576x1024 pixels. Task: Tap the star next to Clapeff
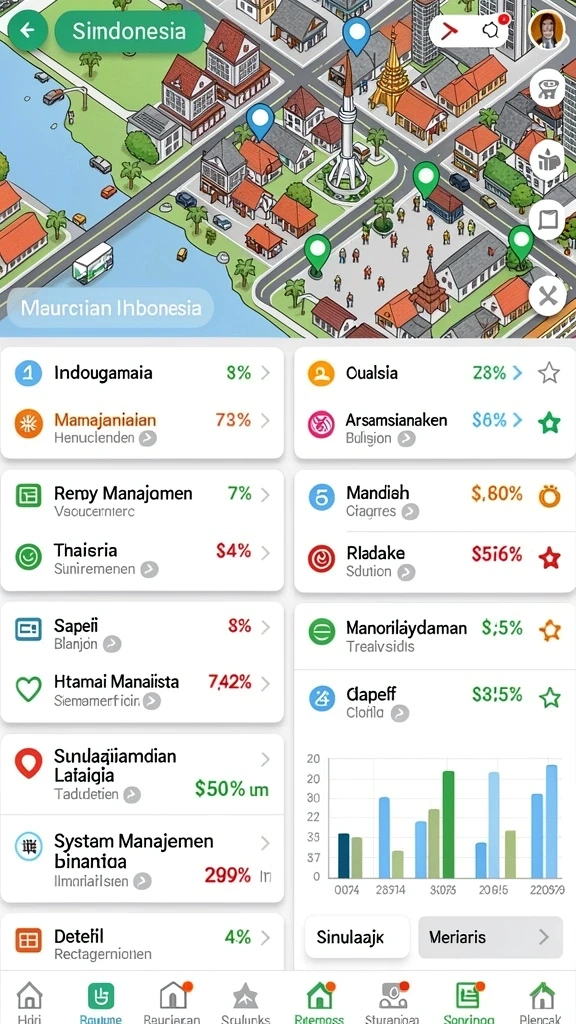click(x=549, y=697)
